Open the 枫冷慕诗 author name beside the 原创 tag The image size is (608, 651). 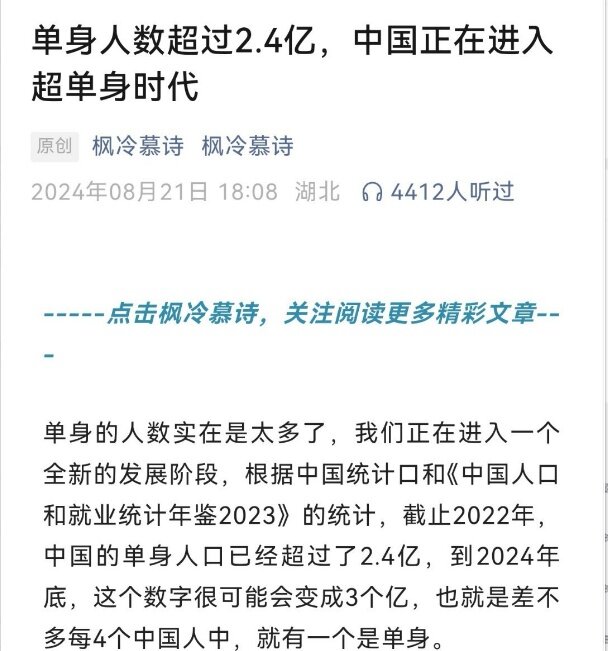pyautogui.click(x=137, y=146)
